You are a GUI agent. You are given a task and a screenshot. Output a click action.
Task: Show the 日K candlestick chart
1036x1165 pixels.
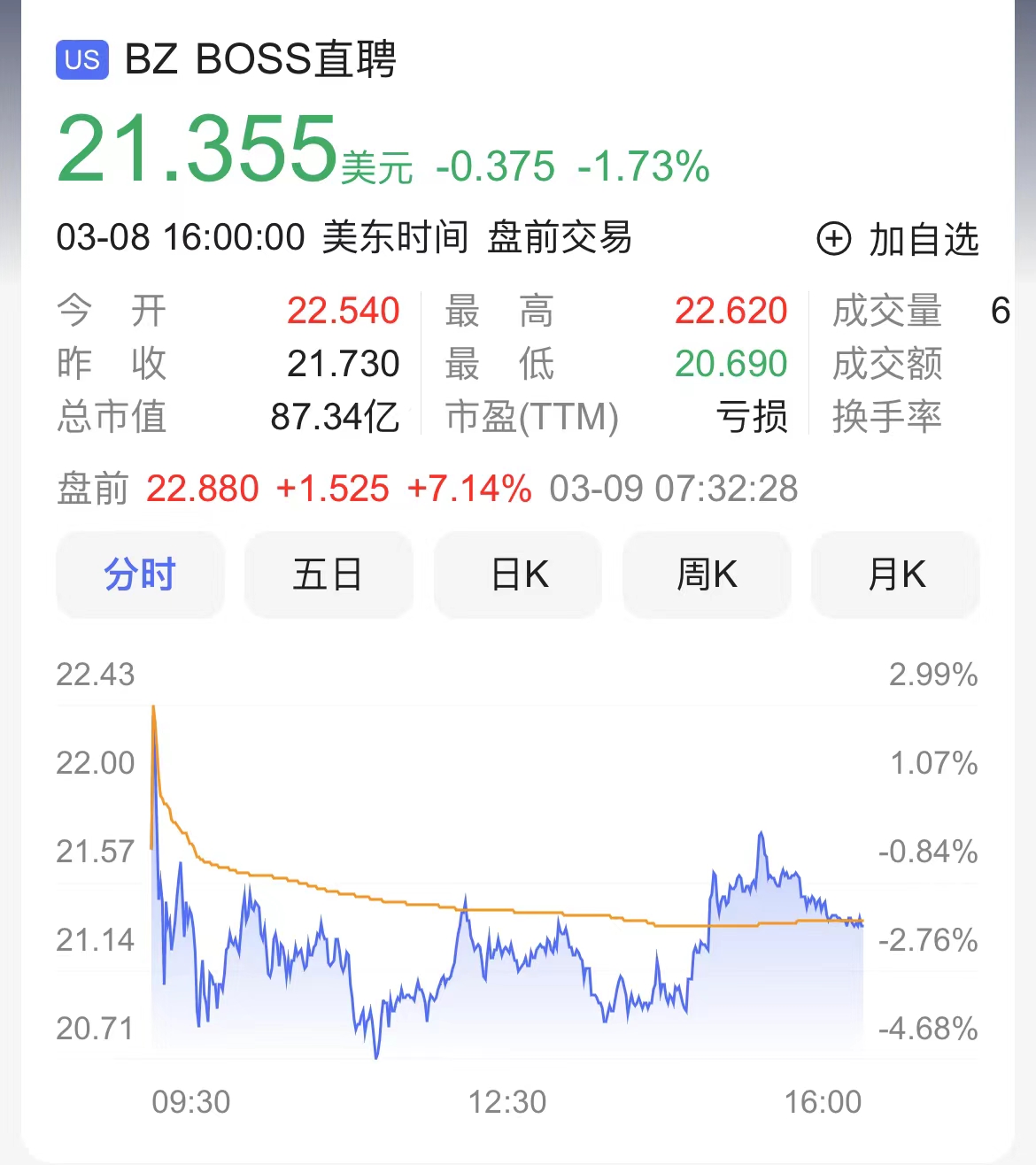518,575
